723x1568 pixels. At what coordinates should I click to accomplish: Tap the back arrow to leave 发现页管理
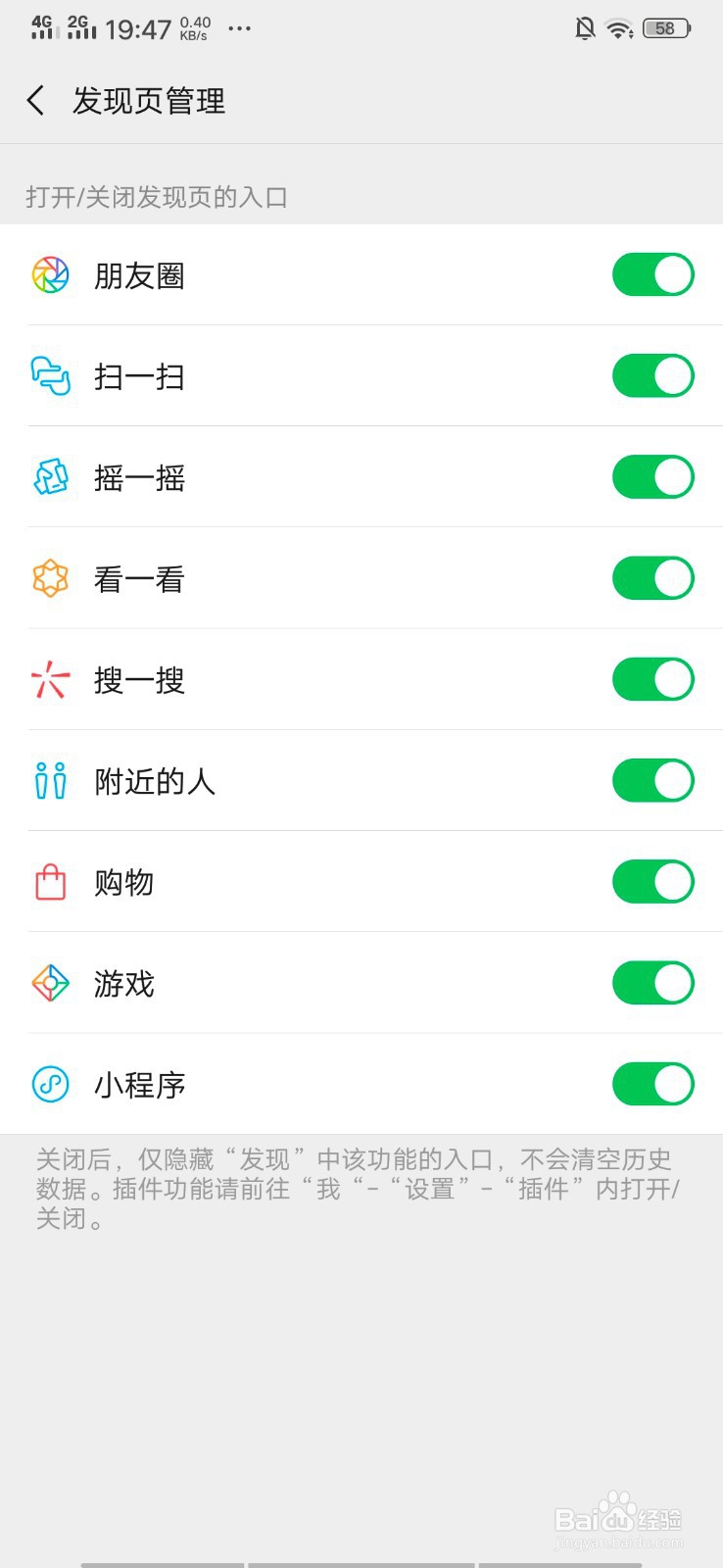click(x=36, y=101)
